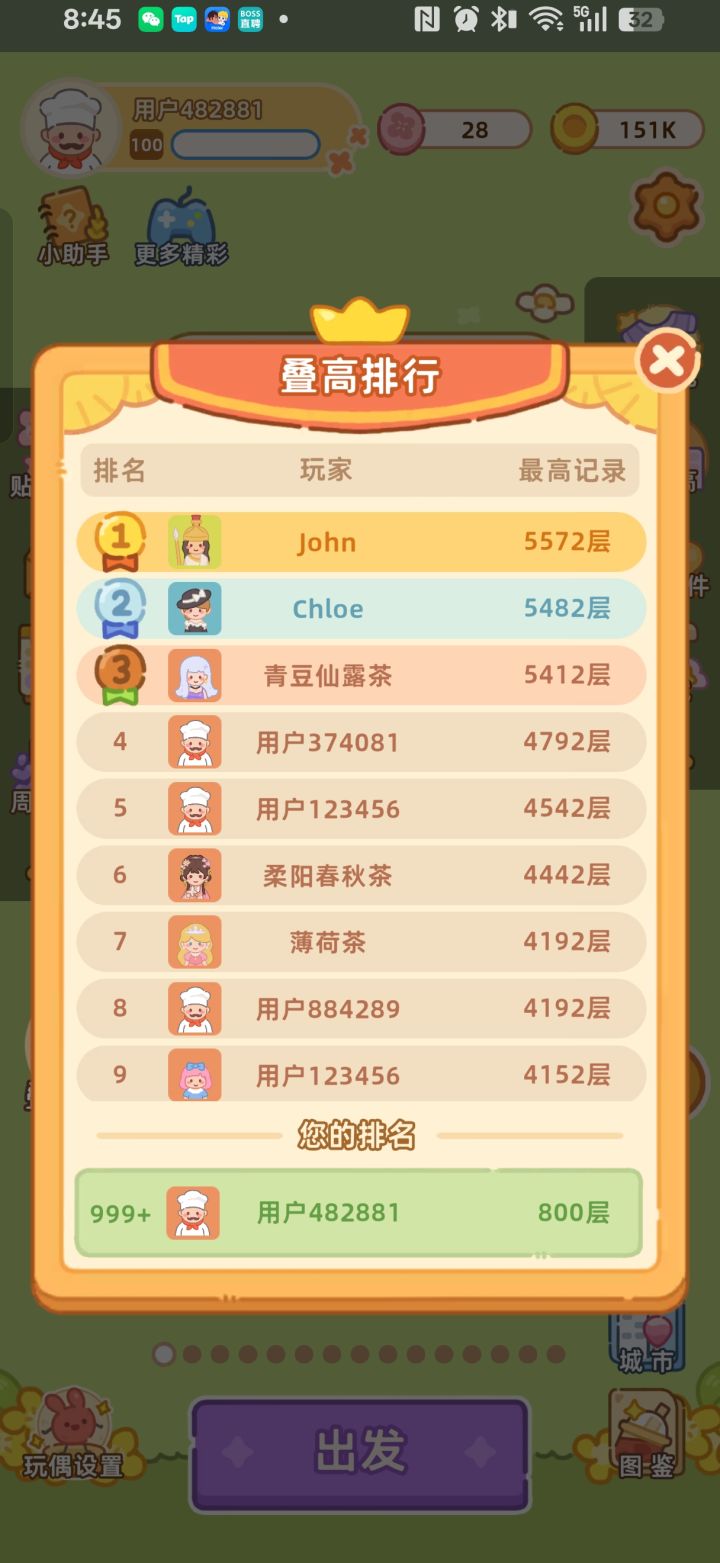Tap the 城市 city icon
Screen dimensions: 720x1563
645,1360
